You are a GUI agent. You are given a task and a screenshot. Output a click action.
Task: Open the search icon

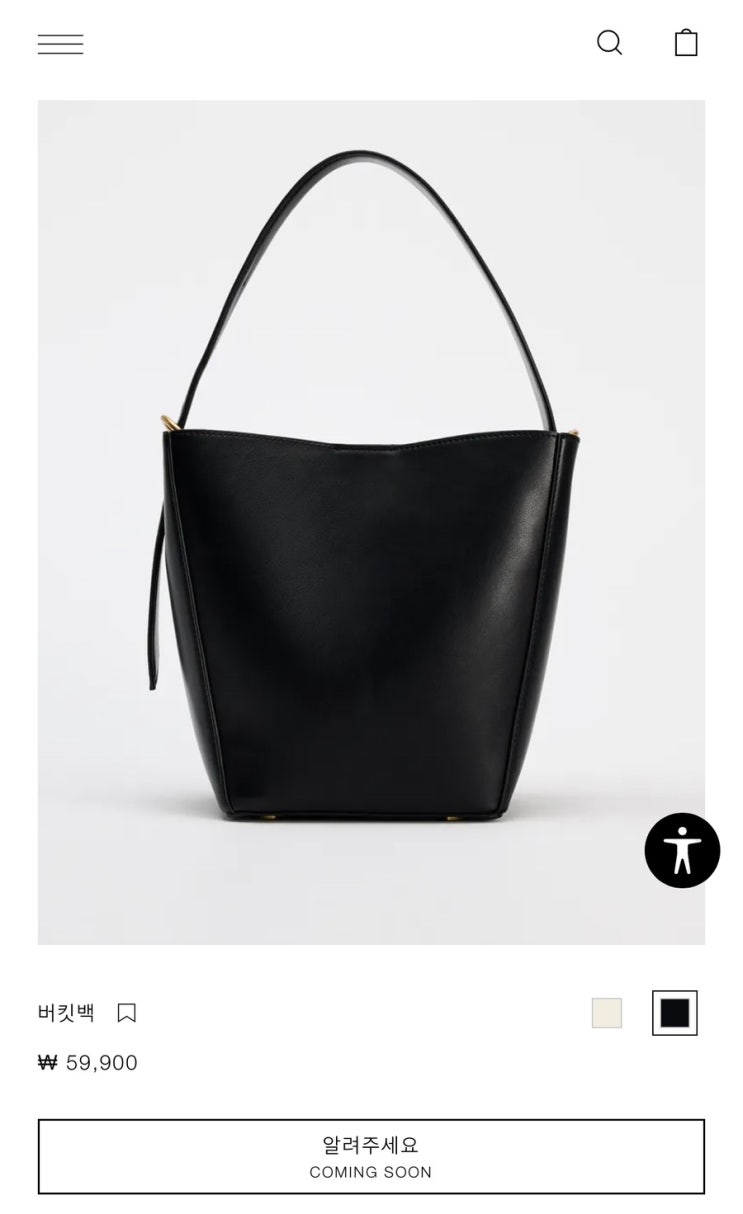609,43
